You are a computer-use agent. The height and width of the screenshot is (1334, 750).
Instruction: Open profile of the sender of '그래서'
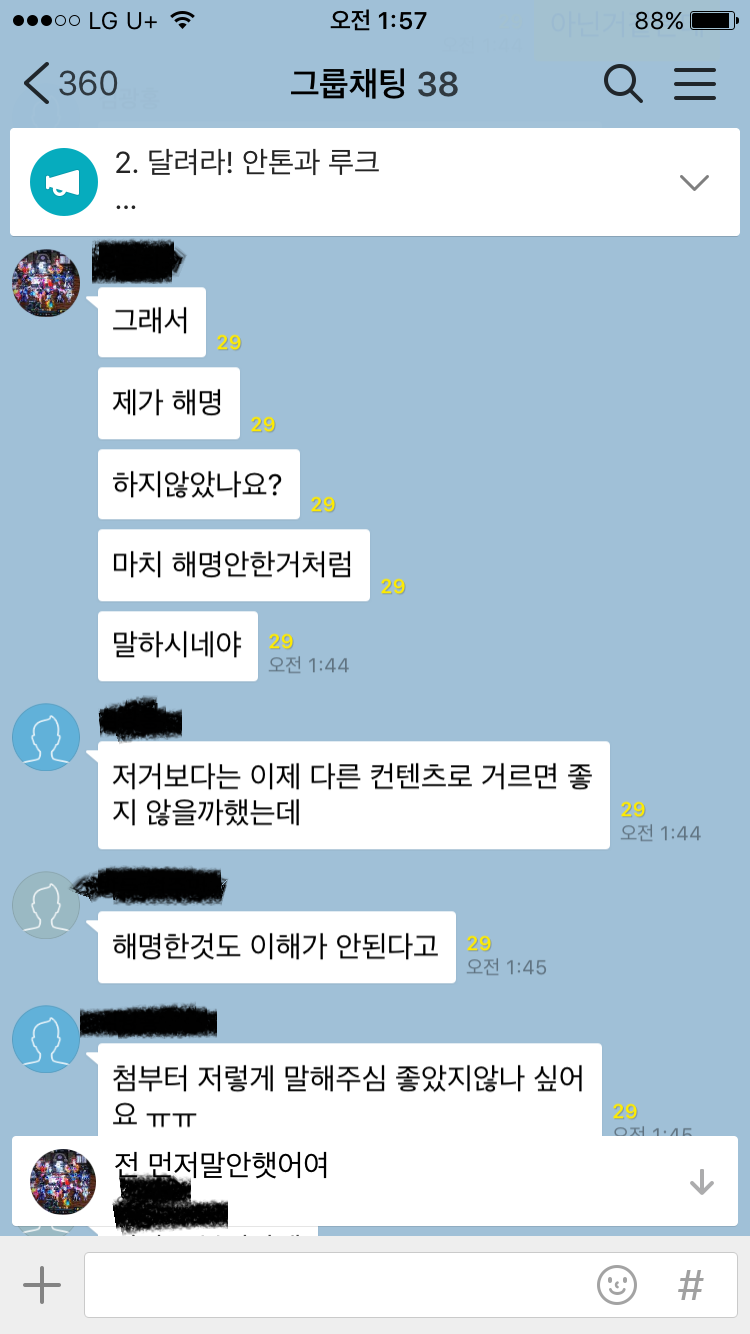(46, 283)
